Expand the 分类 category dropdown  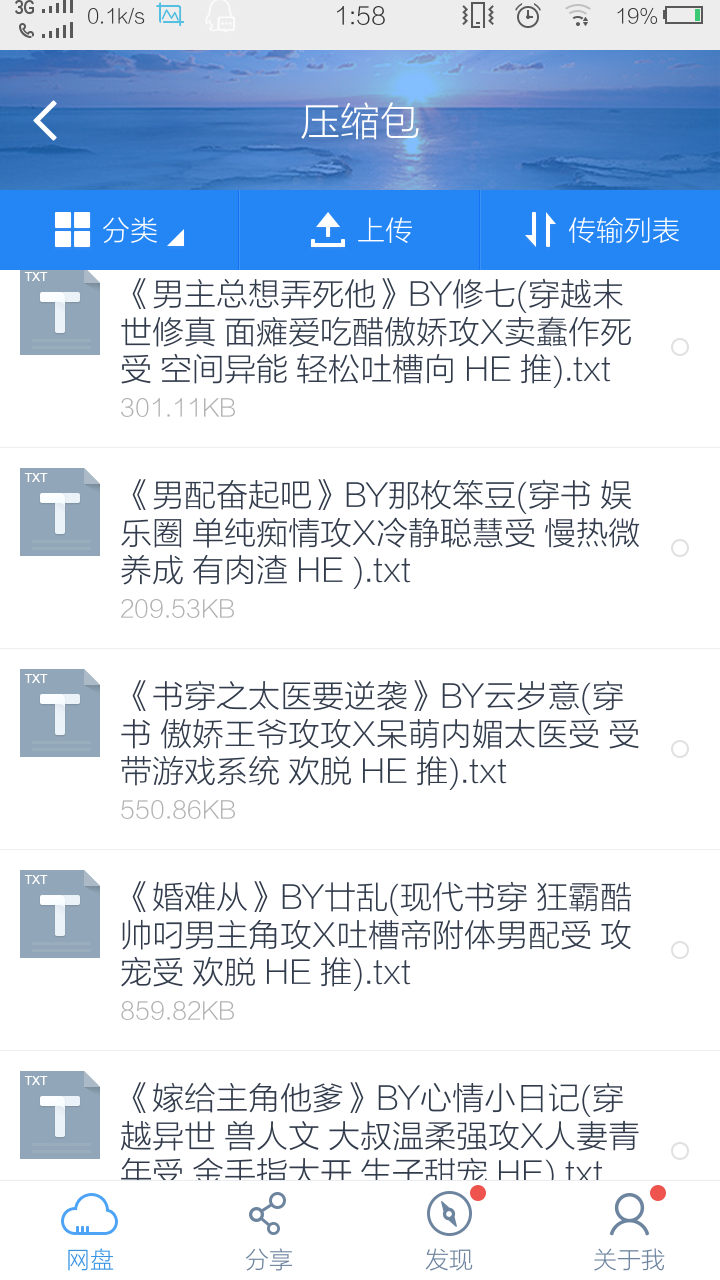120,230
